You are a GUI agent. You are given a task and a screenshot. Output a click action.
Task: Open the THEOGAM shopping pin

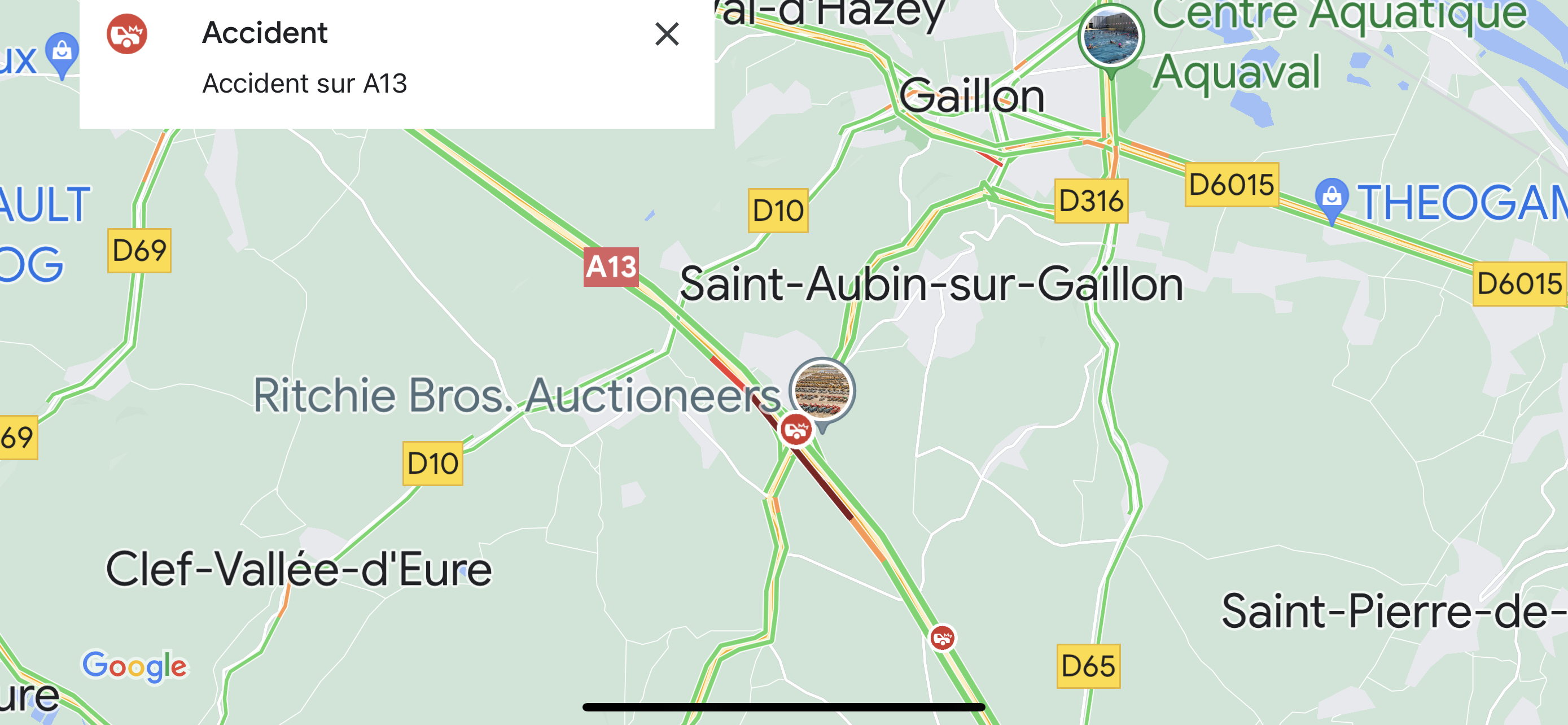tap(1331, 198)
